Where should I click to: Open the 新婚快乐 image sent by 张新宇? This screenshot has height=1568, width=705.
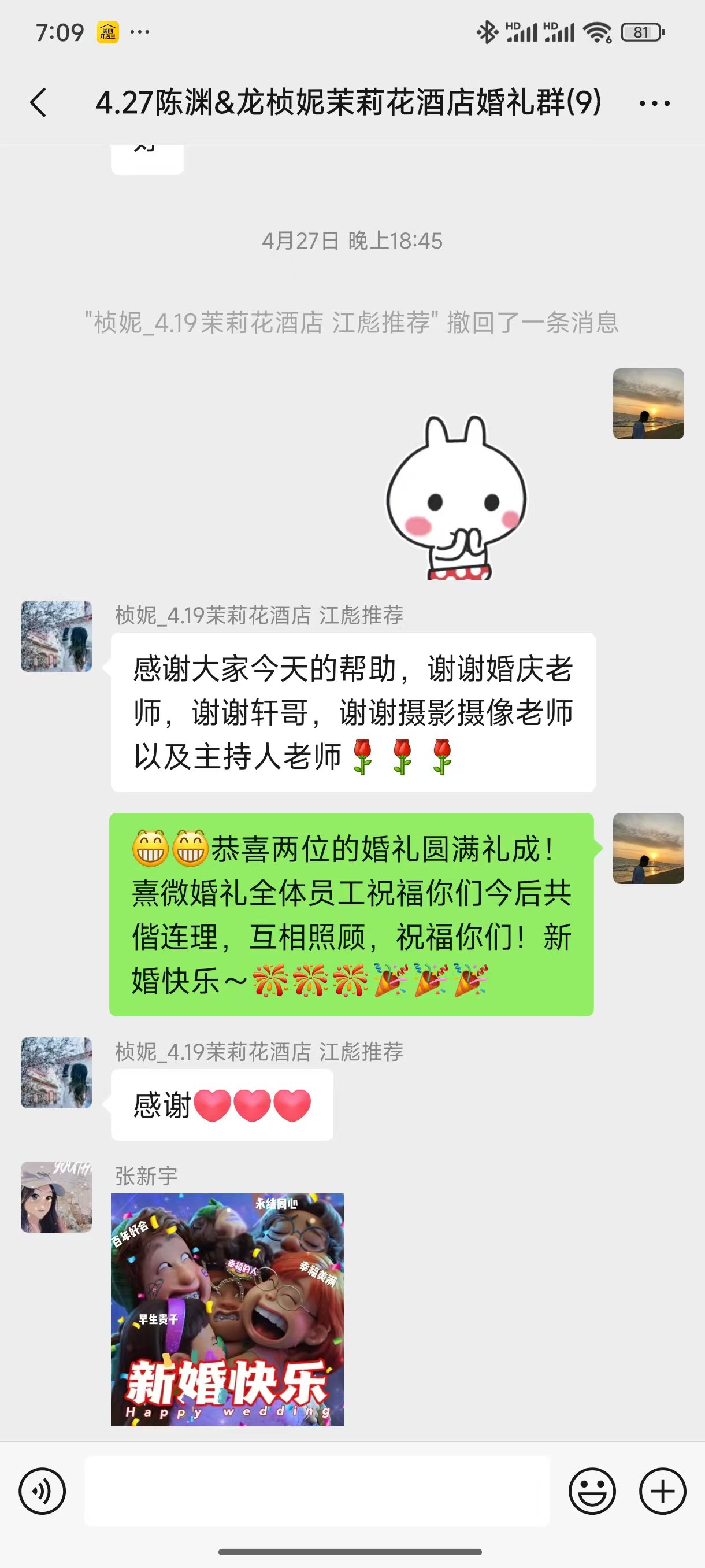point(227,1310)
